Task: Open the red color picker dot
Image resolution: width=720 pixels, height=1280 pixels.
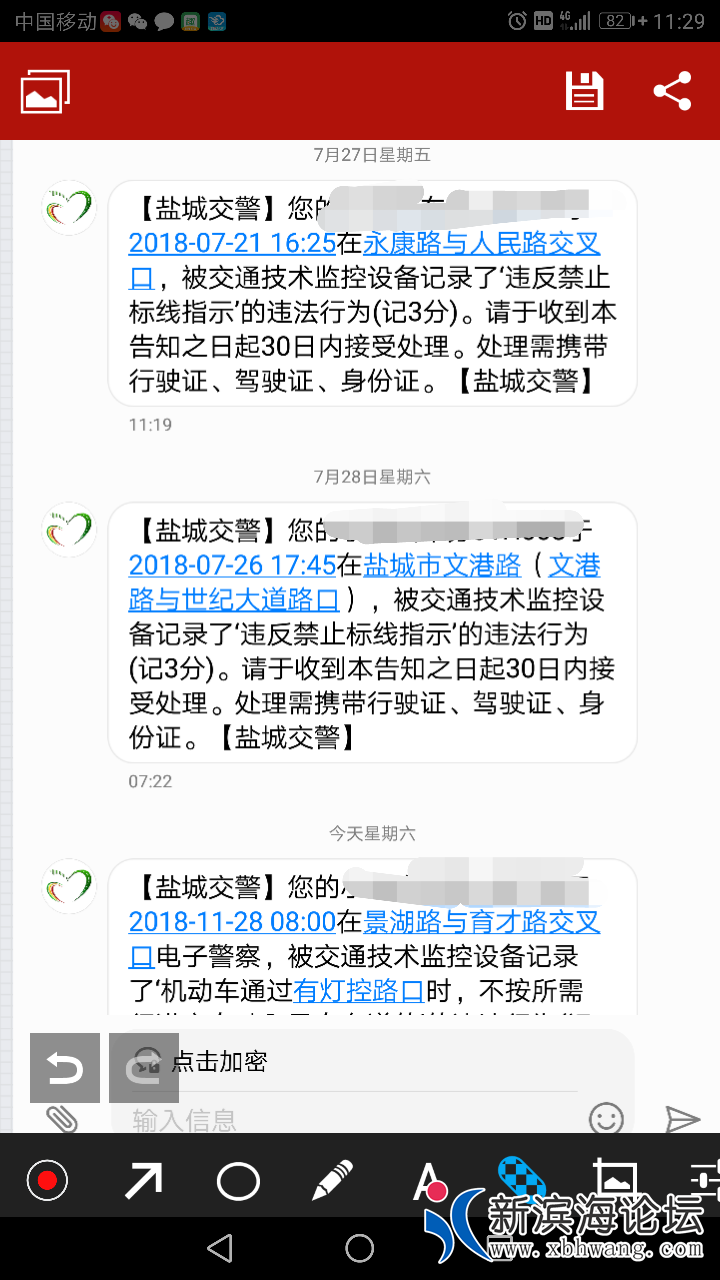Action: [x=46, y=1181]
